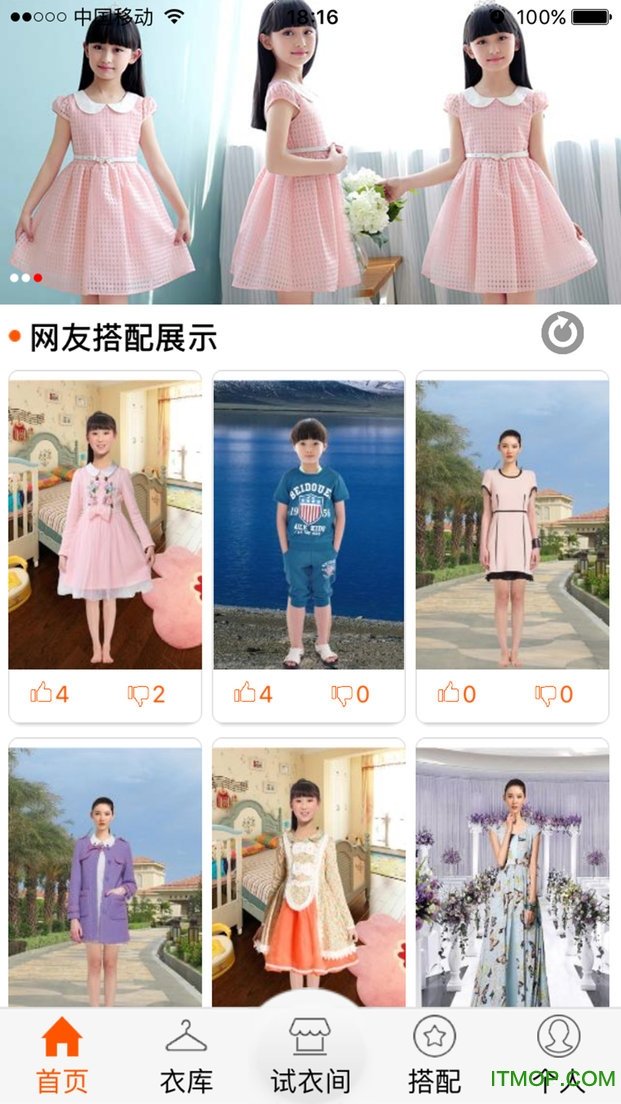Image resolution: width=621 pixels, height=1104 pixels.
Task: View the girl in orange skirt outfit
Action: coord(309,875)
